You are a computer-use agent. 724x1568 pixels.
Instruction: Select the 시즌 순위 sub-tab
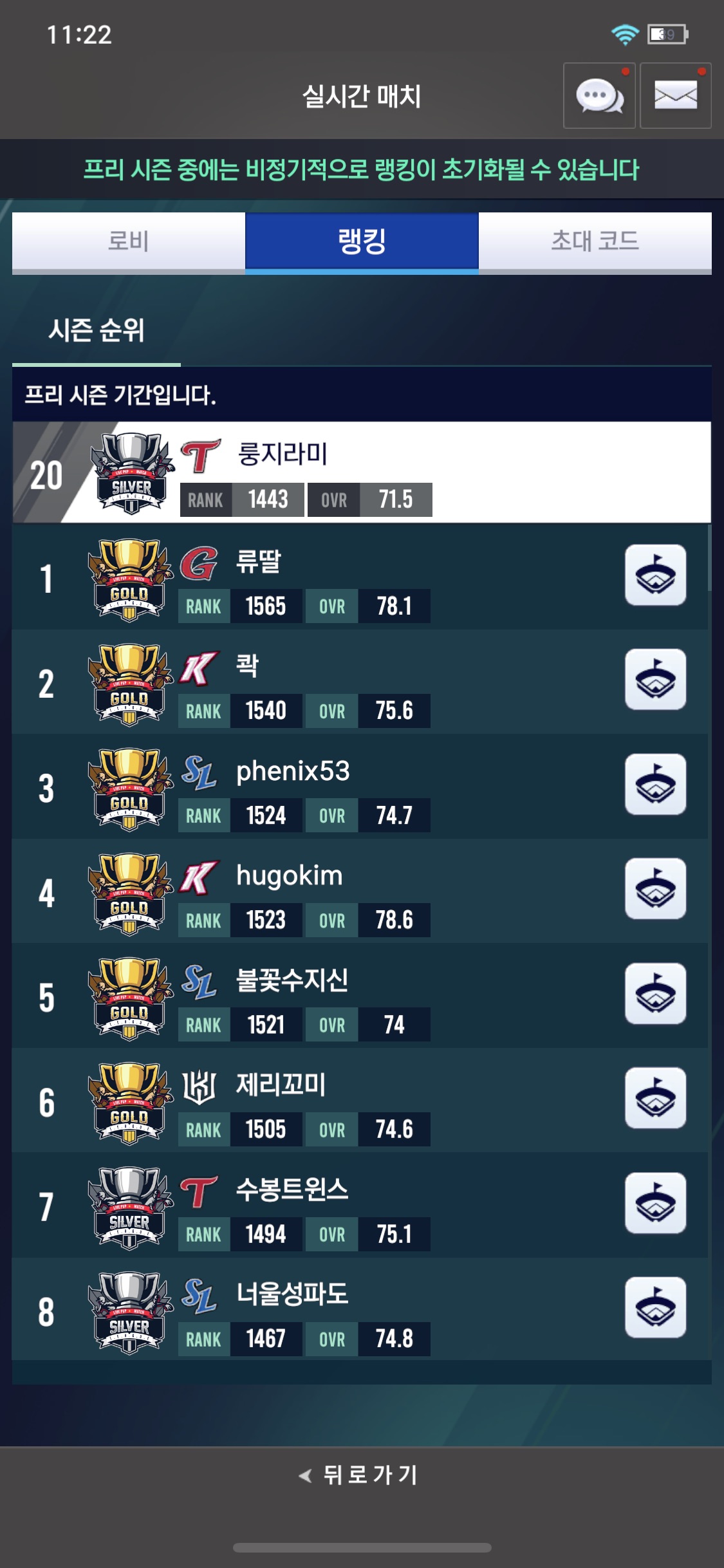(97, 331)
